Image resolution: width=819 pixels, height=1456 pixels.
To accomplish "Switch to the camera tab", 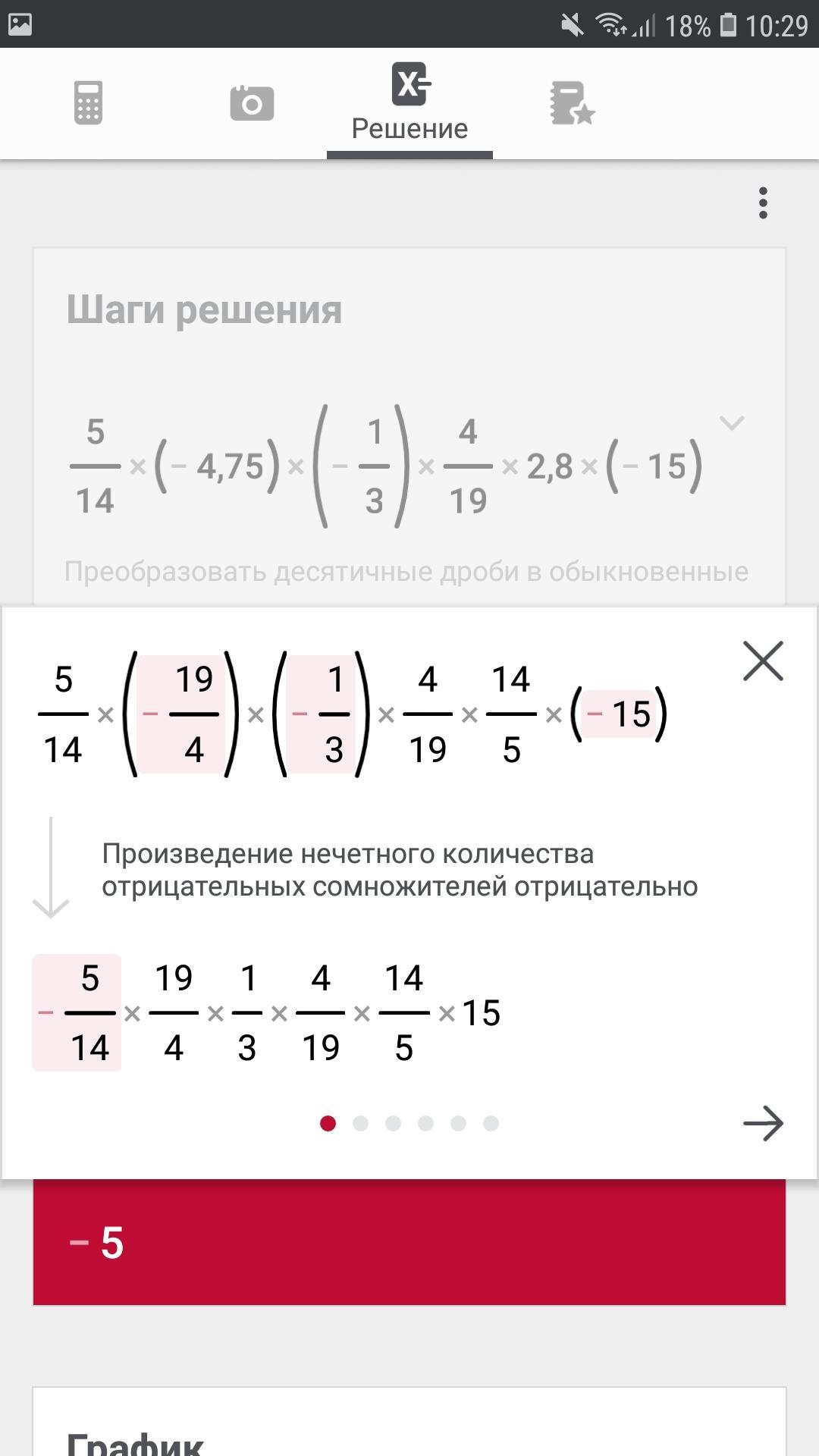I will tap(252, 103).
